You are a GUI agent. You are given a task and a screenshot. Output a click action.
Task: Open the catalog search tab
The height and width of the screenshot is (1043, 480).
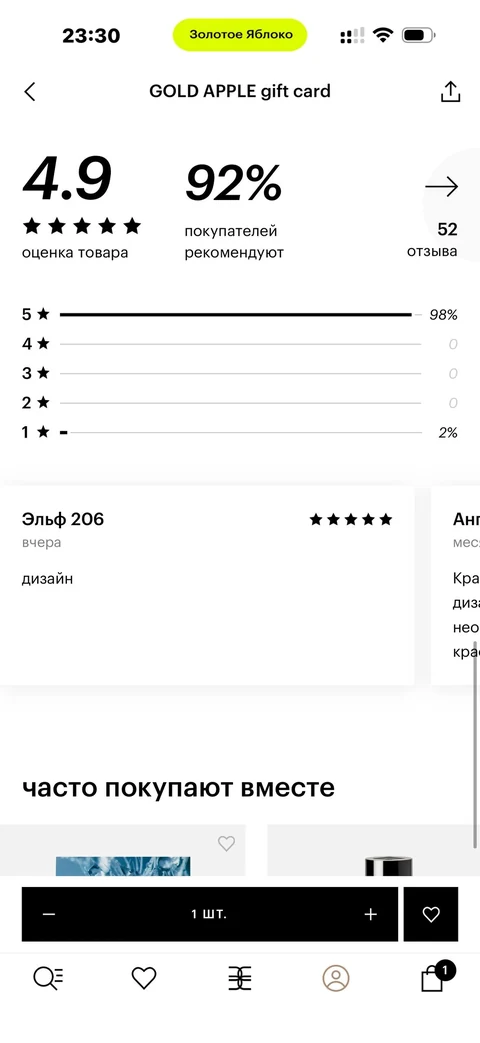pos(48,978)
